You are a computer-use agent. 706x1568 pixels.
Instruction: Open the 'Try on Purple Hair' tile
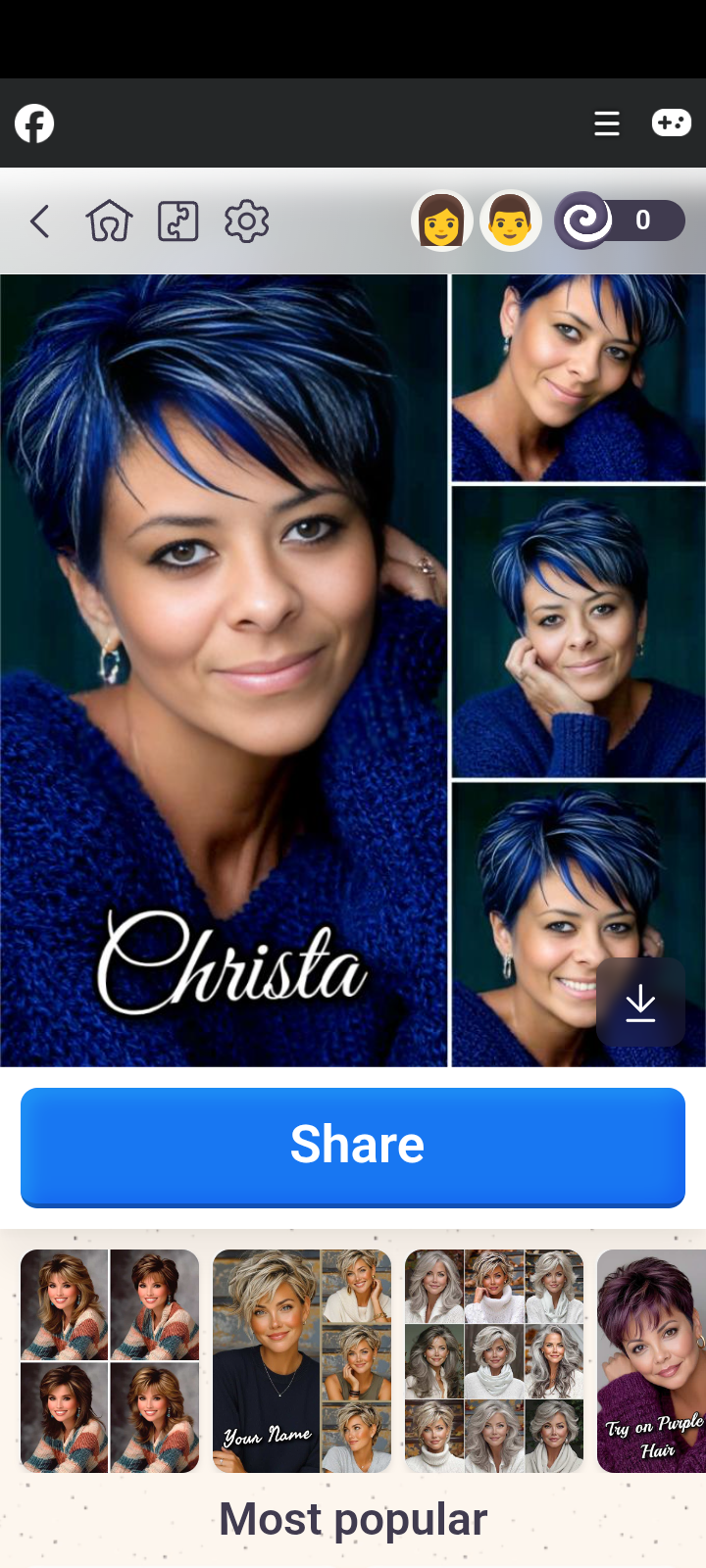[x=652, y=1361]
